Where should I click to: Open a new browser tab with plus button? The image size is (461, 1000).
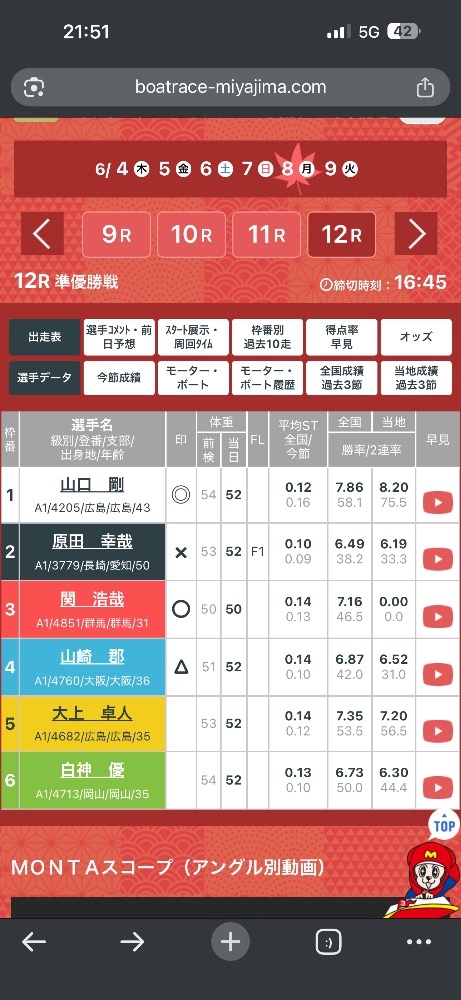click(x=230, y=941)
